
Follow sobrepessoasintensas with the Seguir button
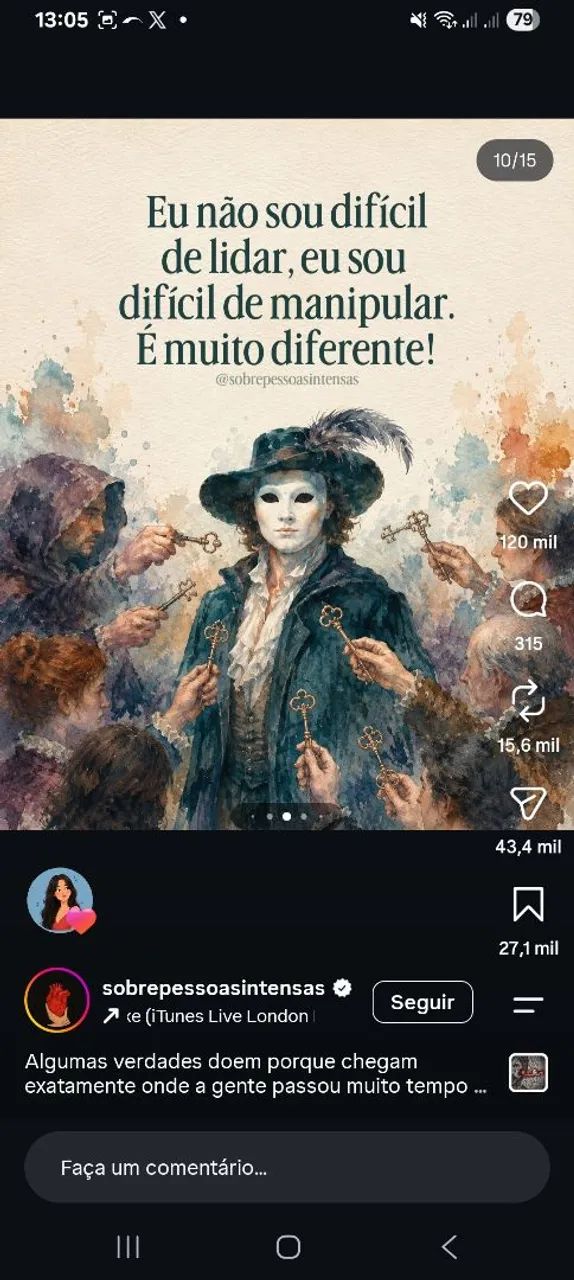coord(423,1002)
